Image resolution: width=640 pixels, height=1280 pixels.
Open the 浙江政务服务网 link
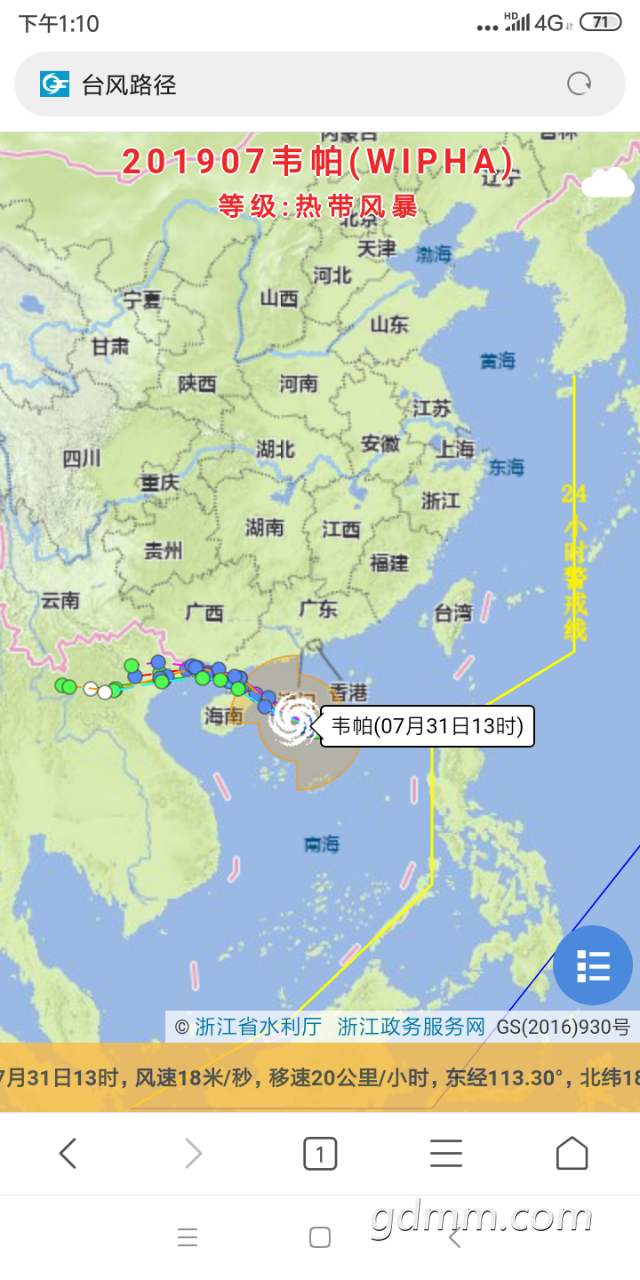pos(411,1026)
